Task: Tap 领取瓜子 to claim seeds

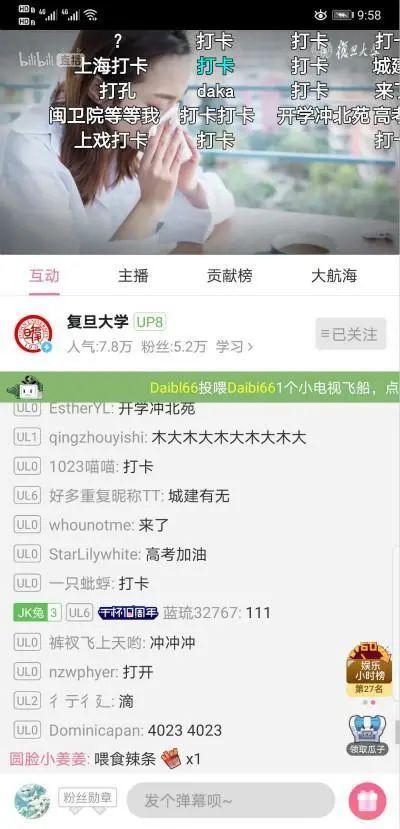Action: coord(367,735)
